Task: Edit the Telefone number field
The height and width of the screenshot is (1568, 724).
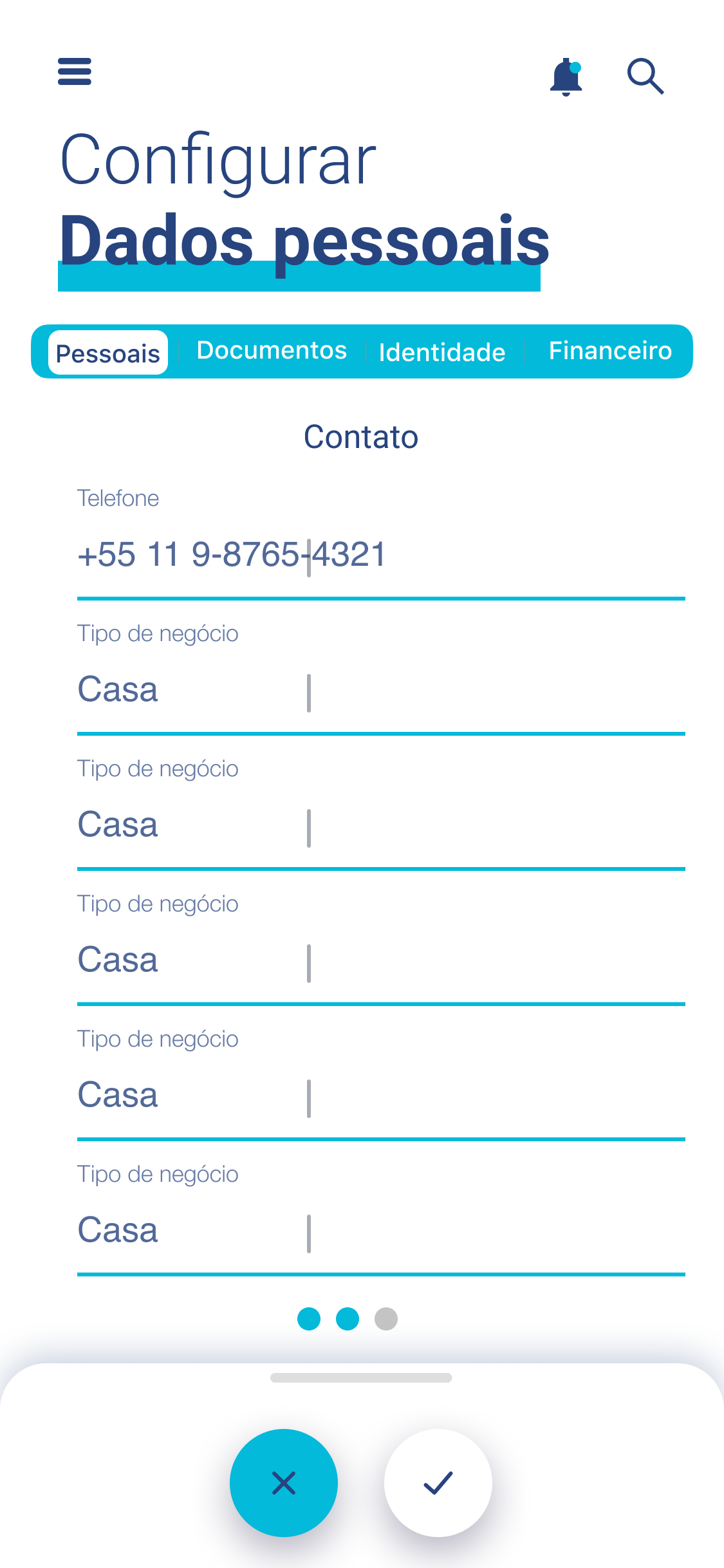Action: tap(380, 555)
